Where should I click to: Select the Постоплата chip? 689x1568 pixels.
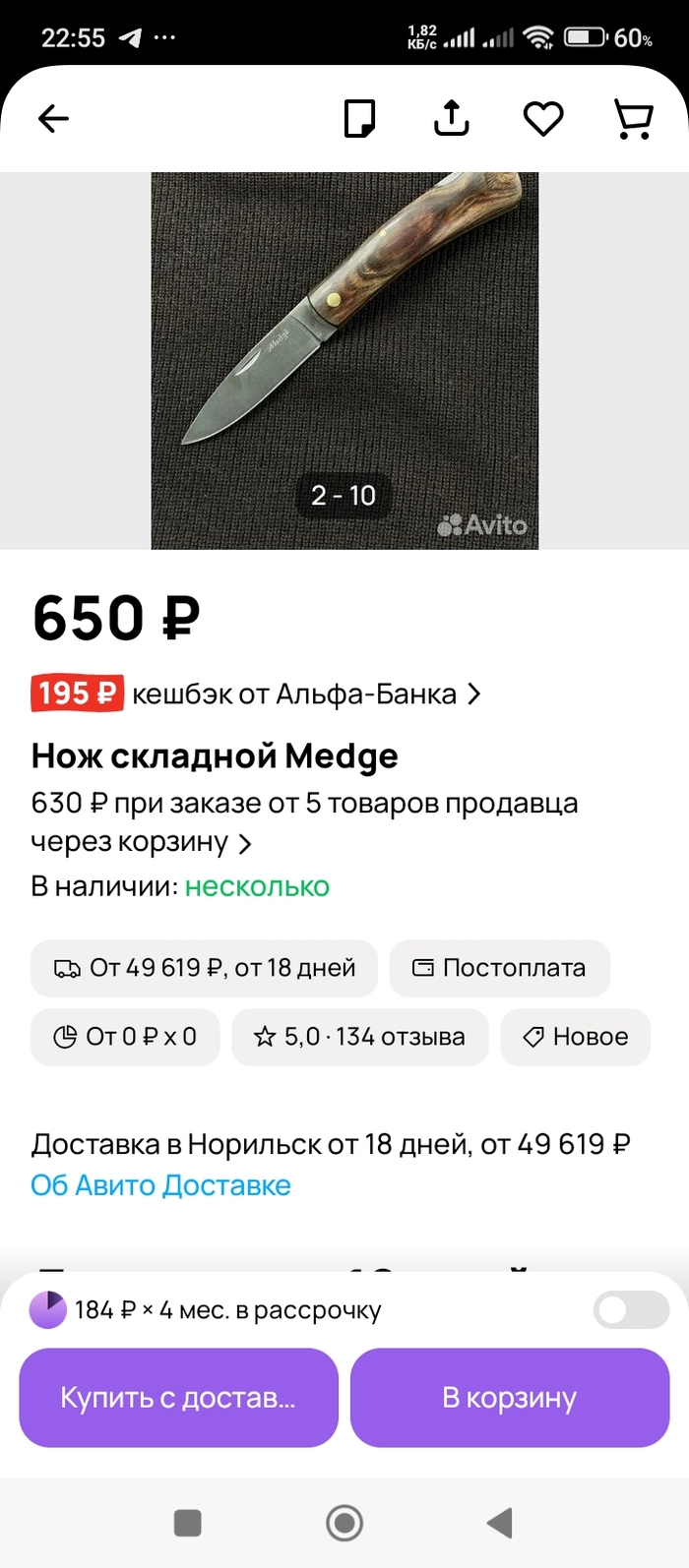click(499, 968)
